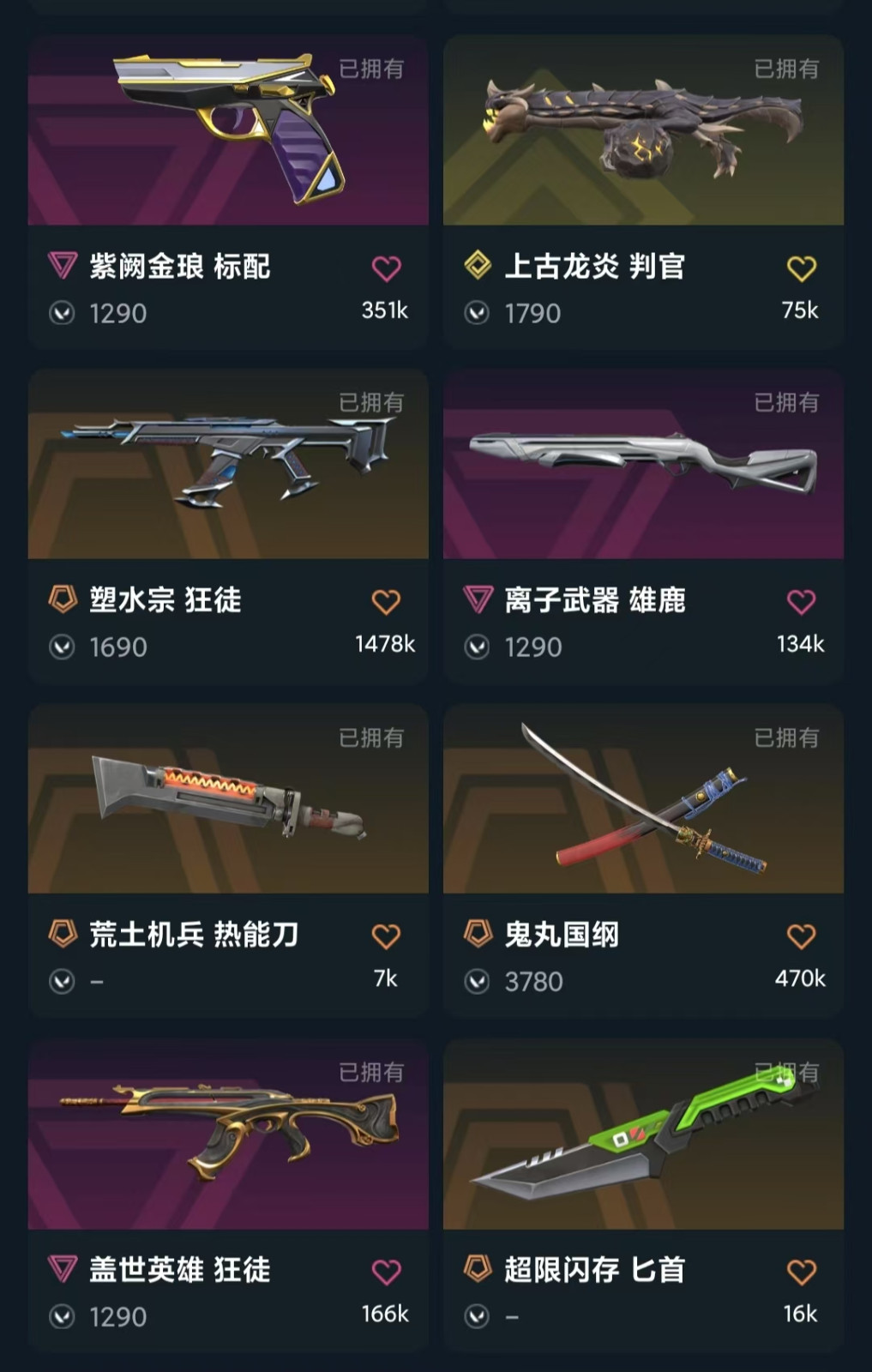View the 塑水宗 狂徒 skin card
872x1372 pixels.
pos(228,466)
